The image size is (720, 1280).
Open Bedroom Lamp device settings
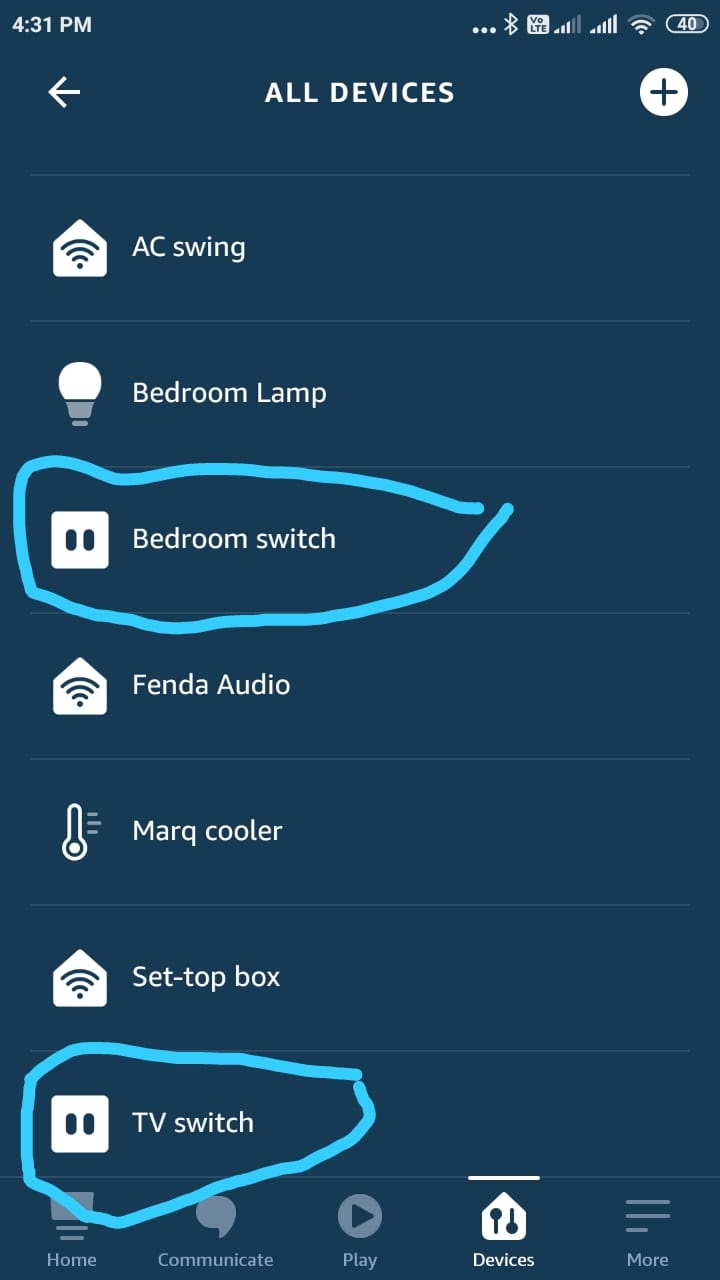coord(229,393)
